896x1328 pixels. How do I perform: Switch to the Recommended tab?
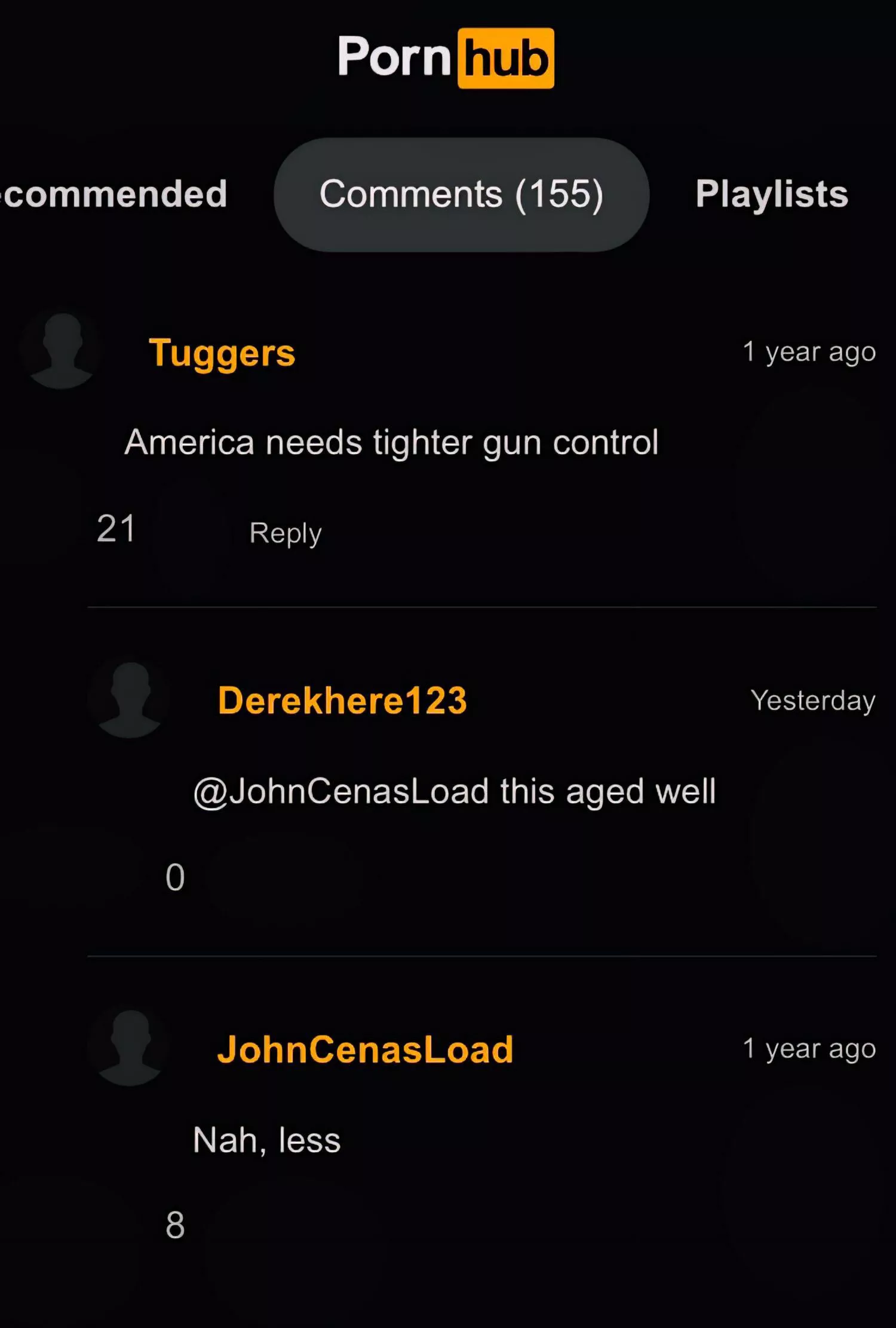(113, 194)
